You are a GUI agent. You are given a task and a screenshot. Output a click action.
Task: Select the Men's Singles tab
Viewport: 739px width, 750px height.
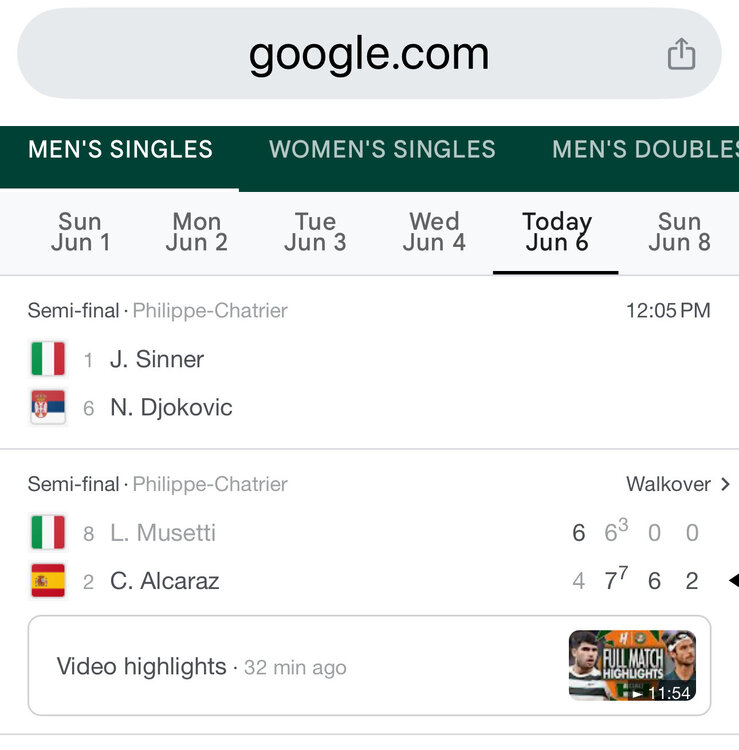pos(120,150)
